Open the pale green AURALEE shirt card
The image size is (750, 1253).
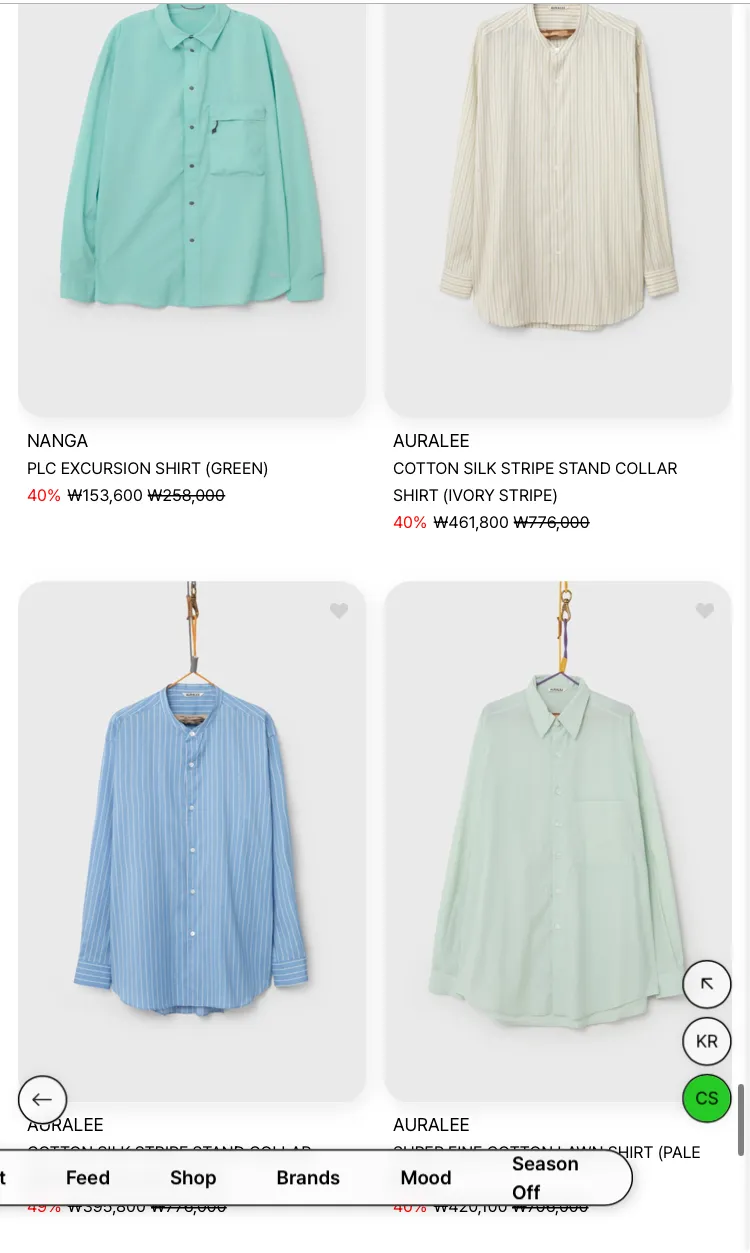click(558, 841)
